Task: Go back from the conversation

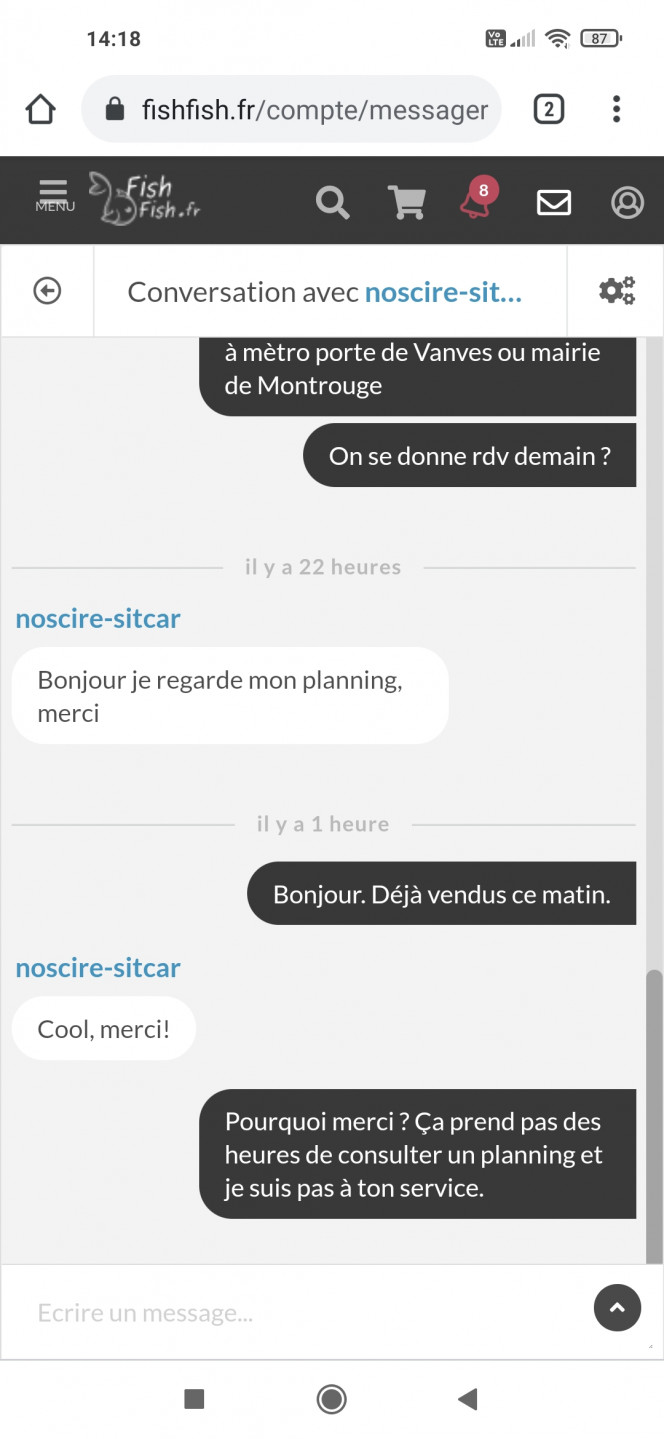Action: 47,291
